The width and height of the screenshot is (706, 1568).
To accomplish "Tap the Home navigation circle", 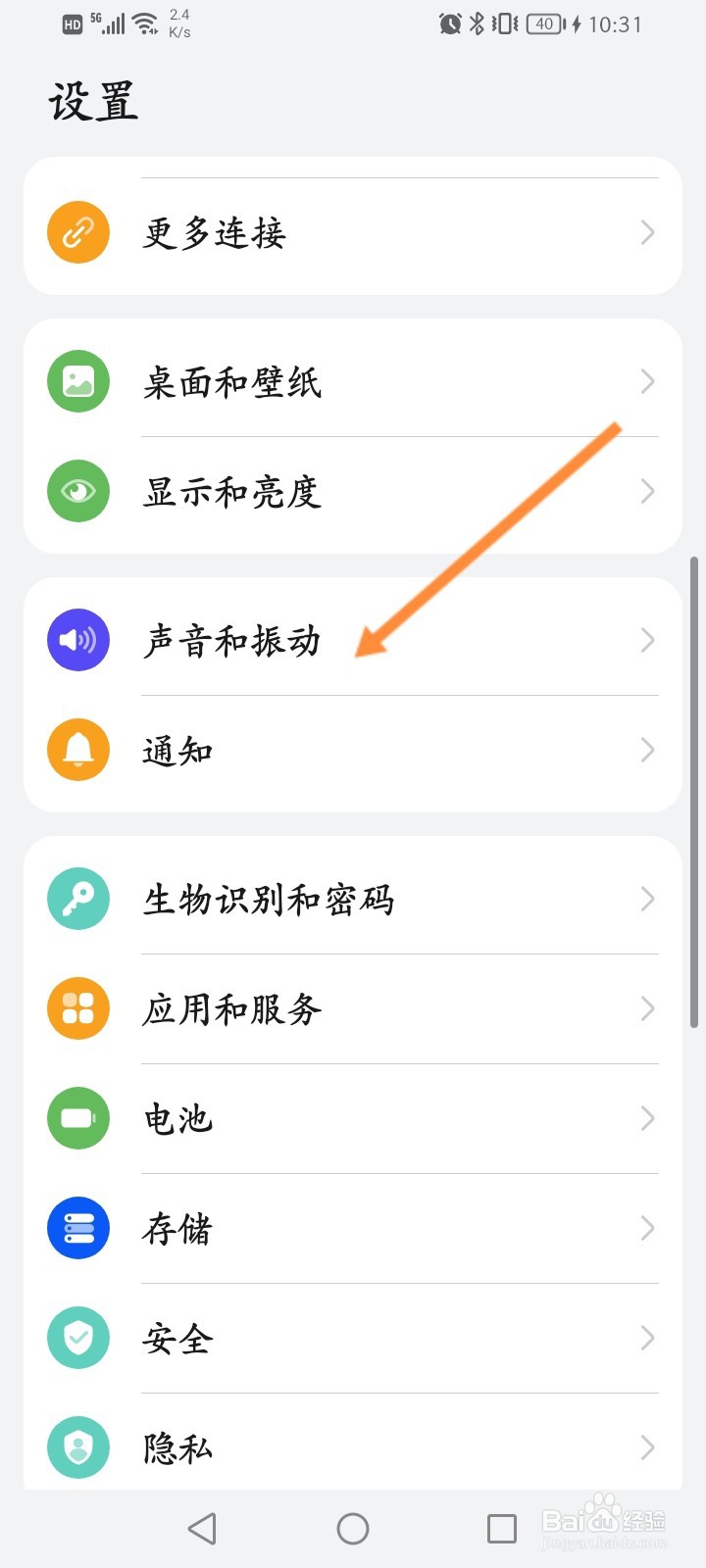I will point(353,1527).
